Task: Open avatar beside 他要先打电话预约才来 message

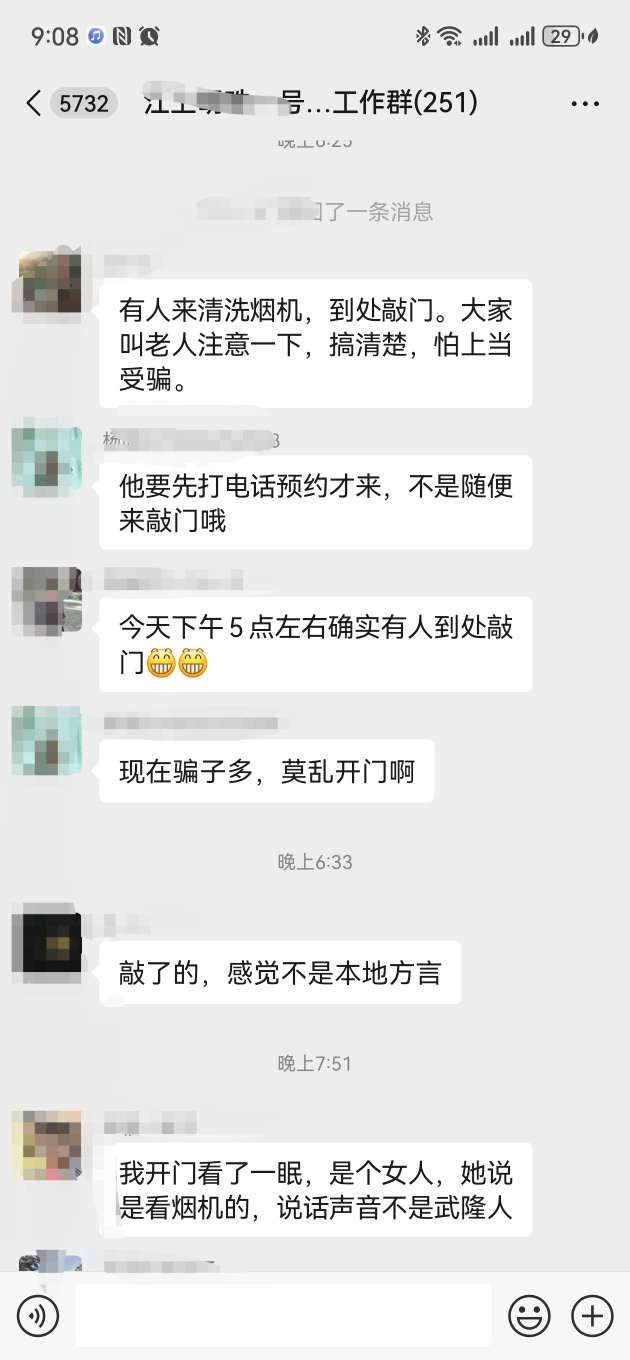Action: 46,459
